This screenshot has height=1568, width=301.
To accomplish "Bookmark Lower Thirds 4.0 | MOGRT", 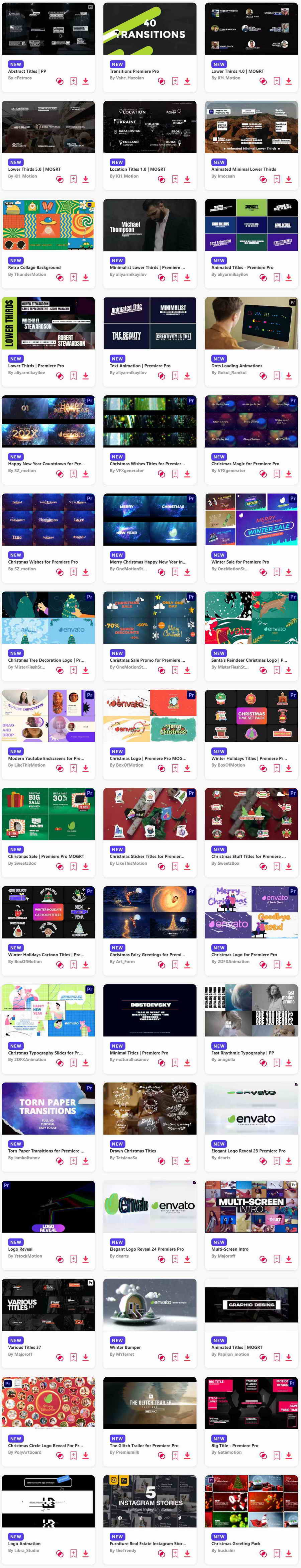I will click(277, 81).
